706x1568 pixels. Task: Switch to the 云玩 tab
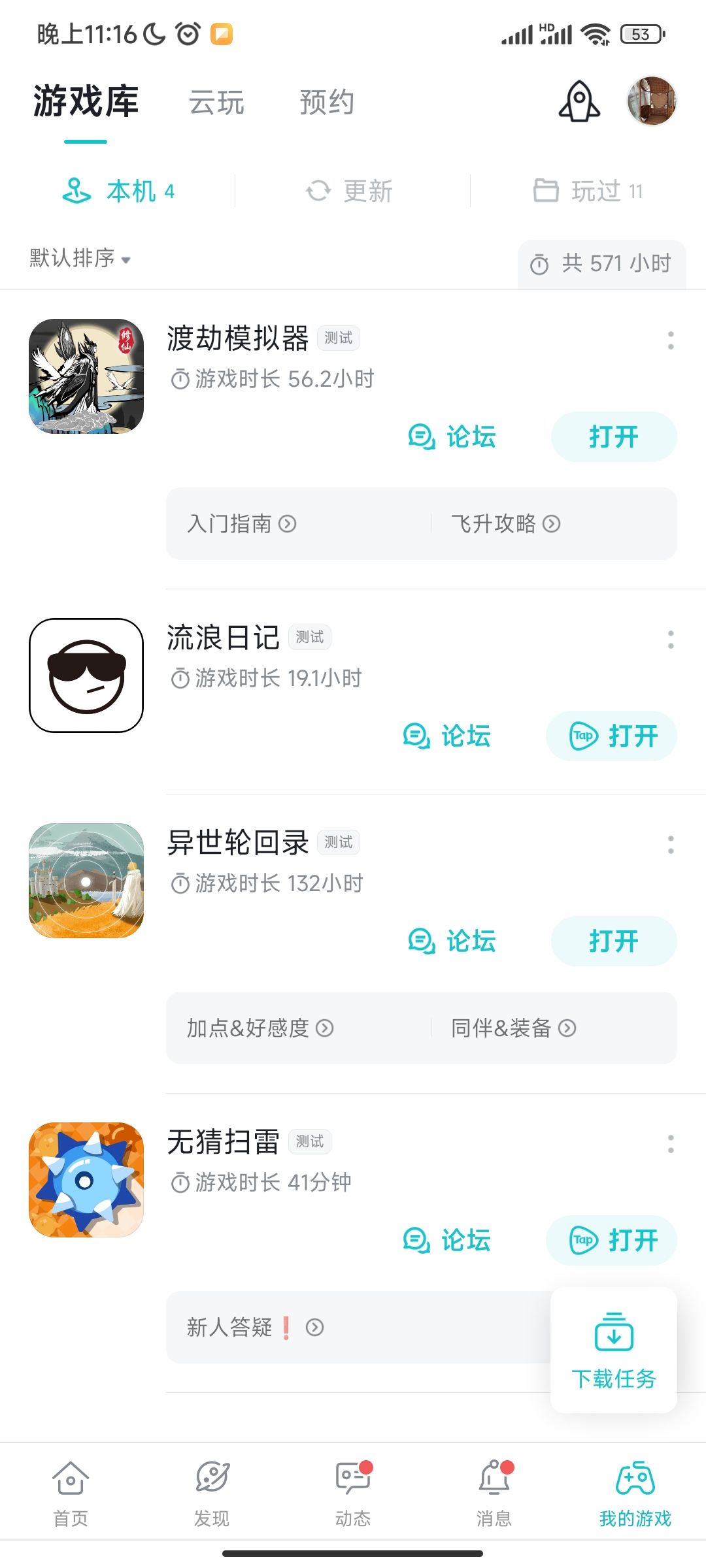216,103
